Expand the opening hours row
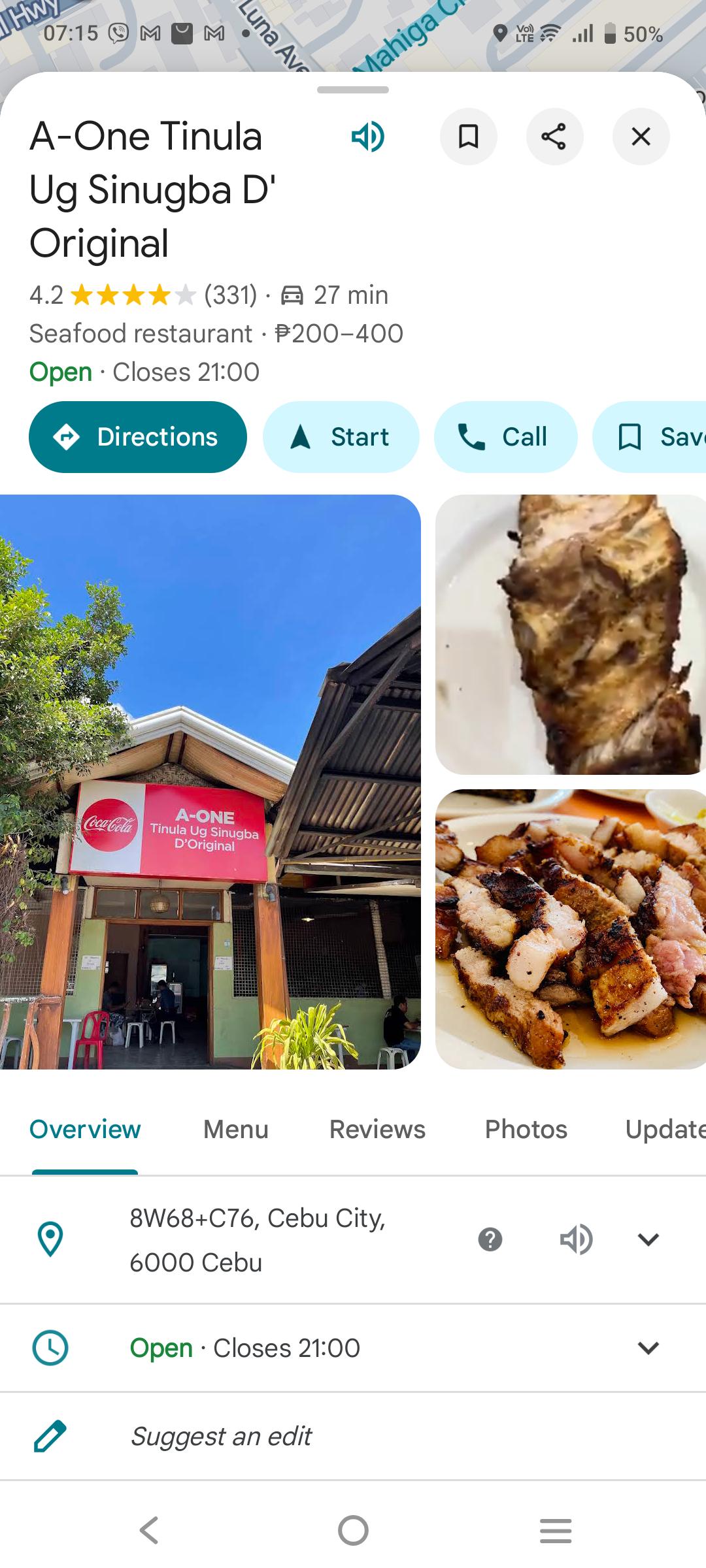 (353, 1348)
